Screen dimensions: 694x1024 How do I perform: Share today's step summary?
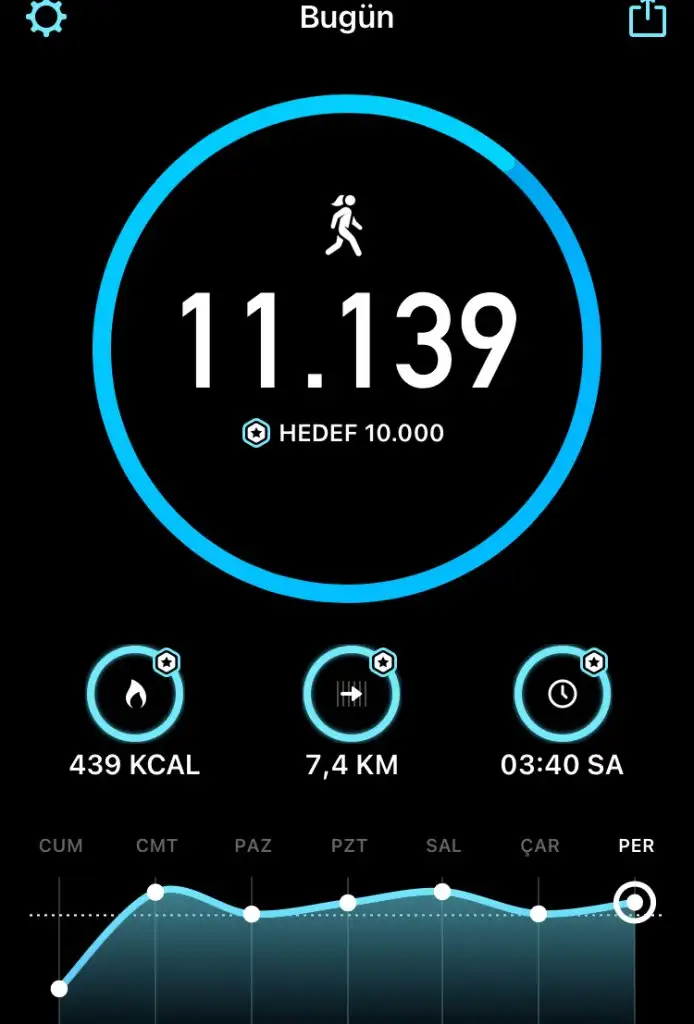pyautogui.click(x=647, y=17)
